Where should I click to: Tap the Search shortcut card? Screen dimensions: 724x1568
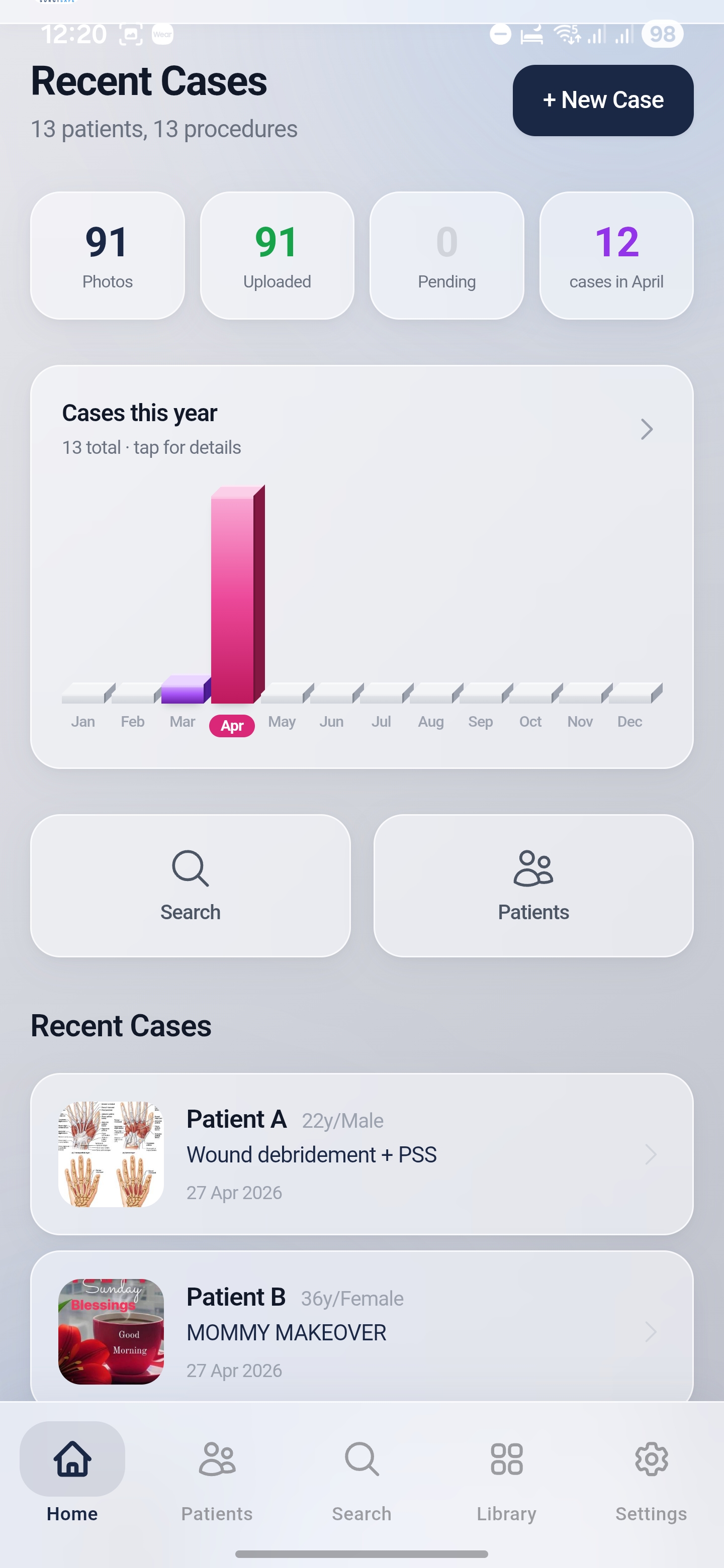coord(190,886)
